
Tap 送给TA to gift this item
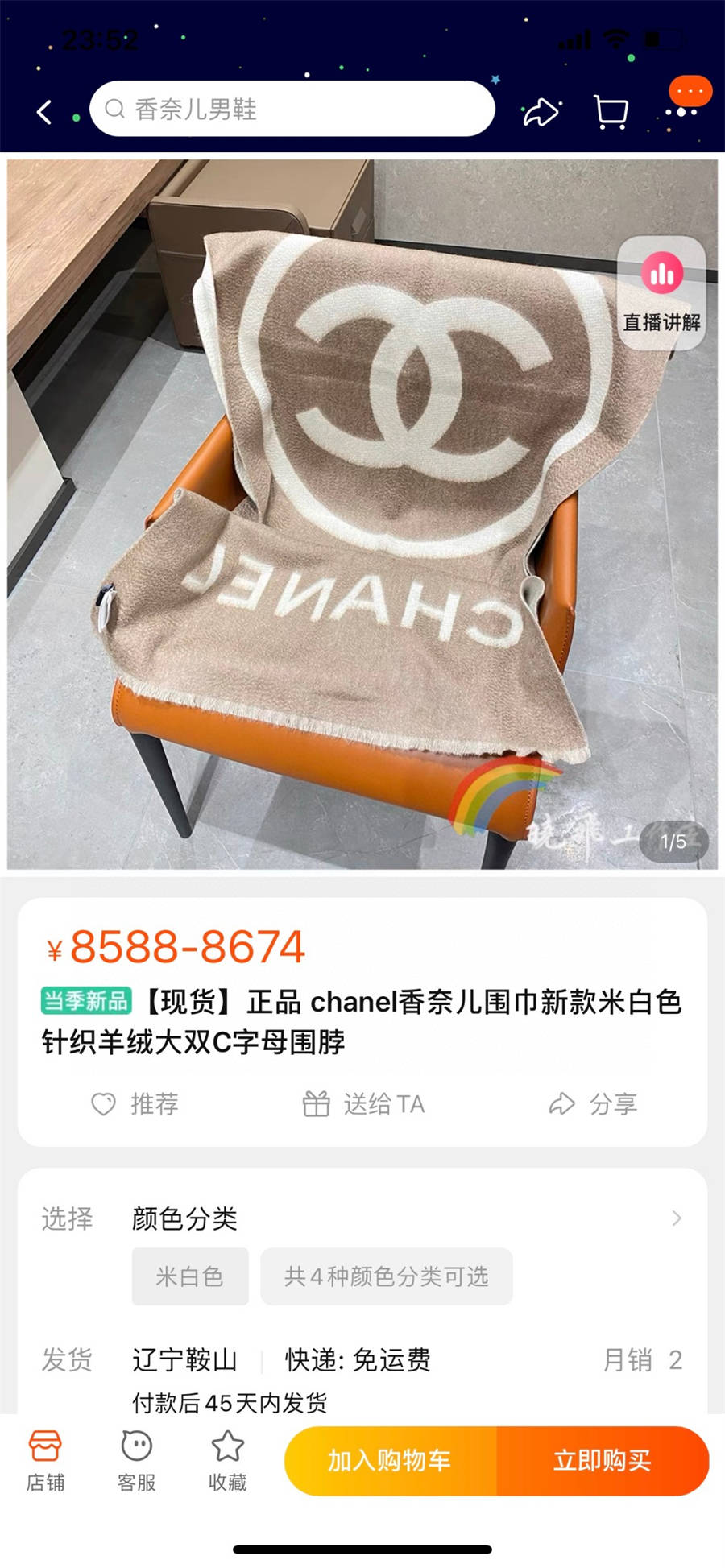[x=363, y=1103]
